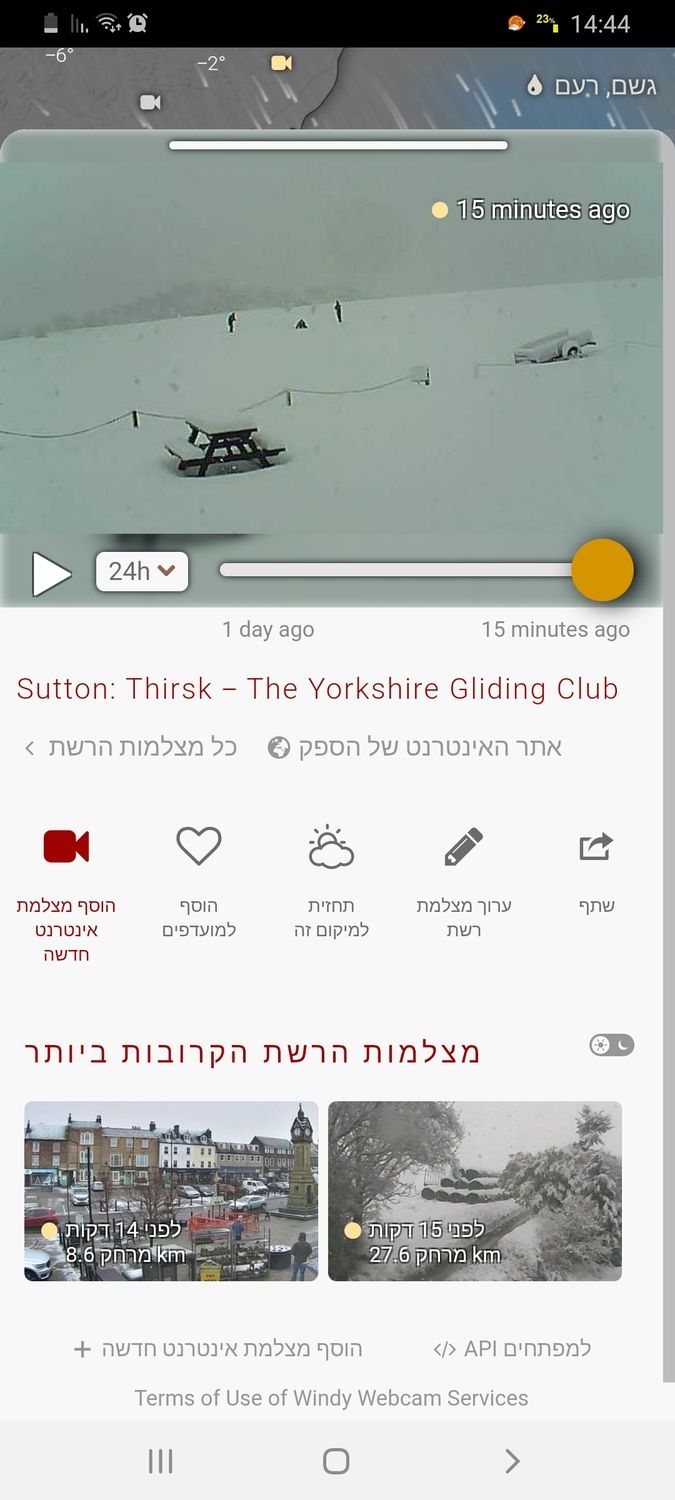675x1500 pixels.
Task: Play the webcam timelapse
Action: coord(51,575)
